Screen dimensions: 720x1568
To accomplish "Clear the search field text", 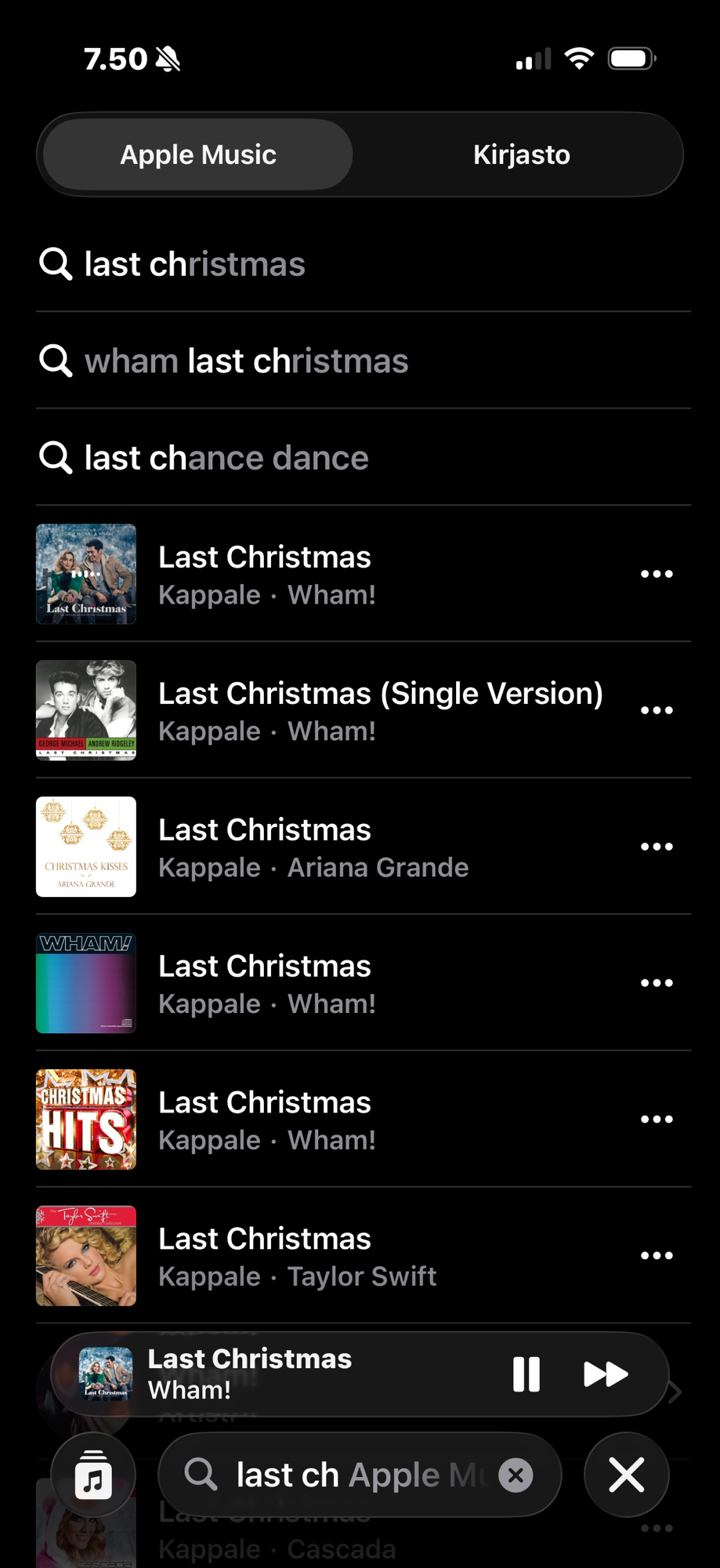I will pos(516,1475).
